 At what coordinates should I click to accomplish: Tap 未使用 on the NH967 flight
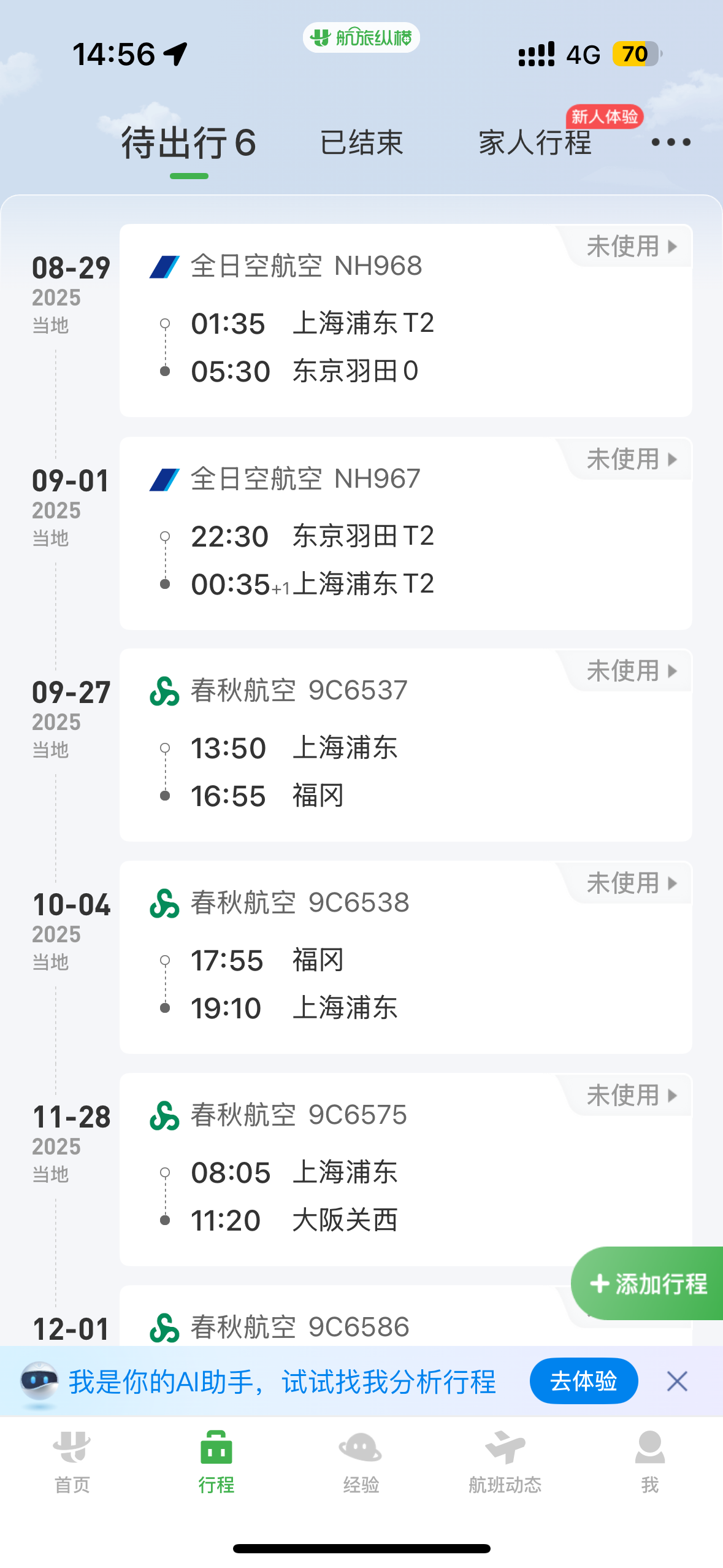[x=631, y=459]
